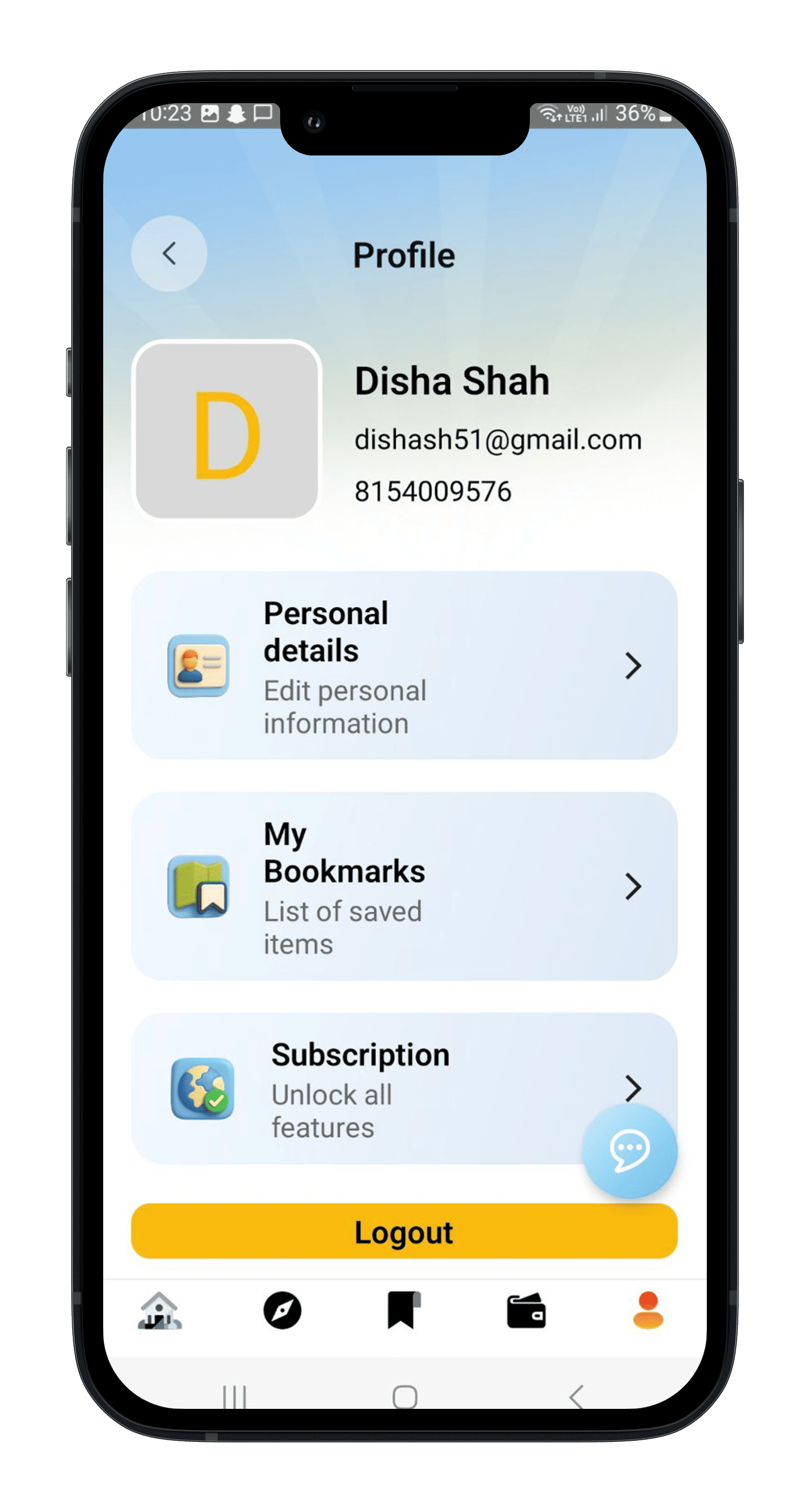The height and width of the screenshot is (1512, 810).
Task: Switch to the bookmarks tab
Action: click(403, 1310)
